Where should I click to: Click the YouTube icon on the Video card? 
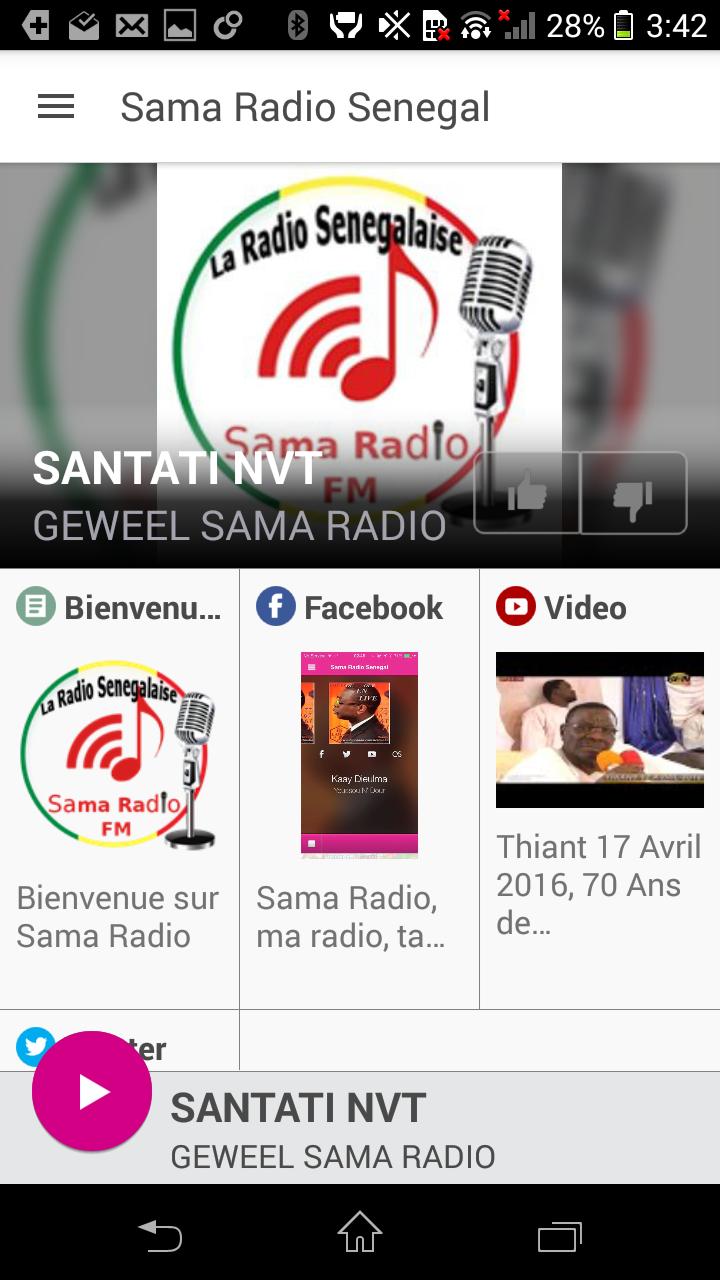[514, 607]
